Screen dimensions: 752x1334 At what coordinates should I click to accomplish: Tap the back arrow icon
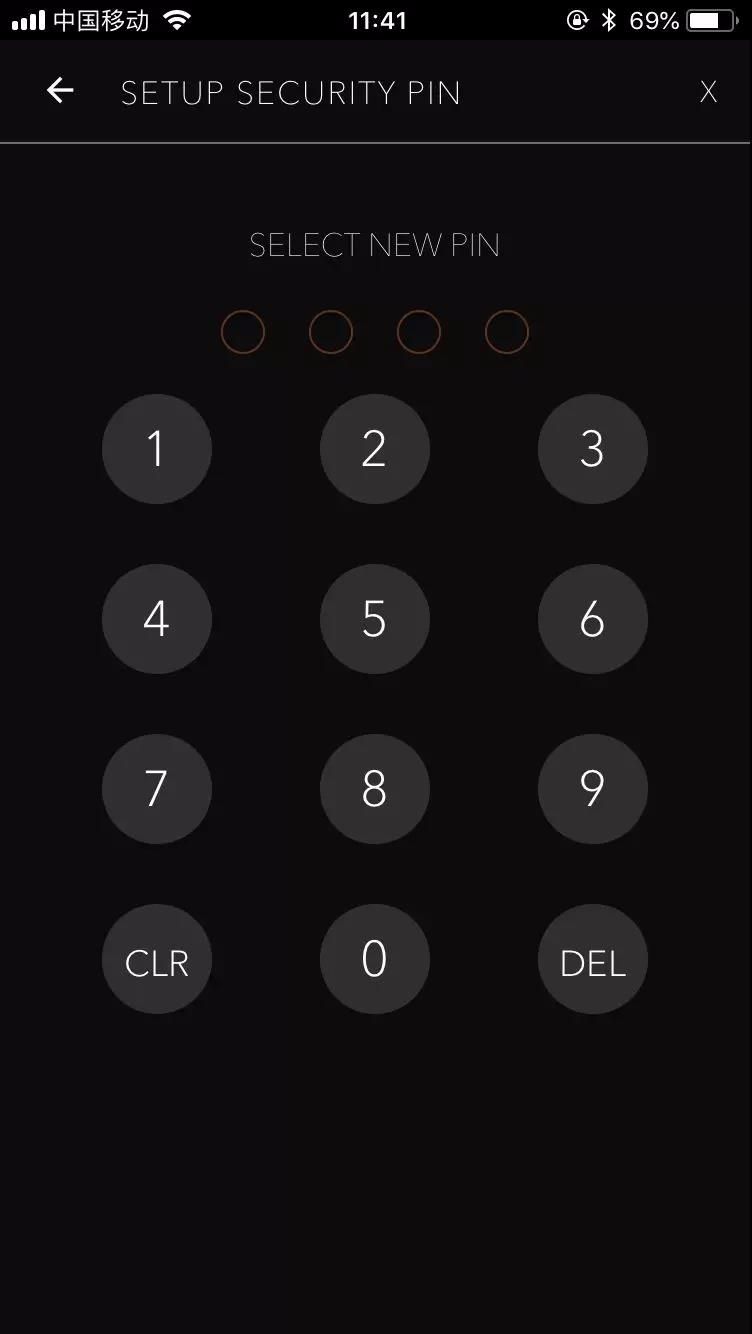(60, 90)
